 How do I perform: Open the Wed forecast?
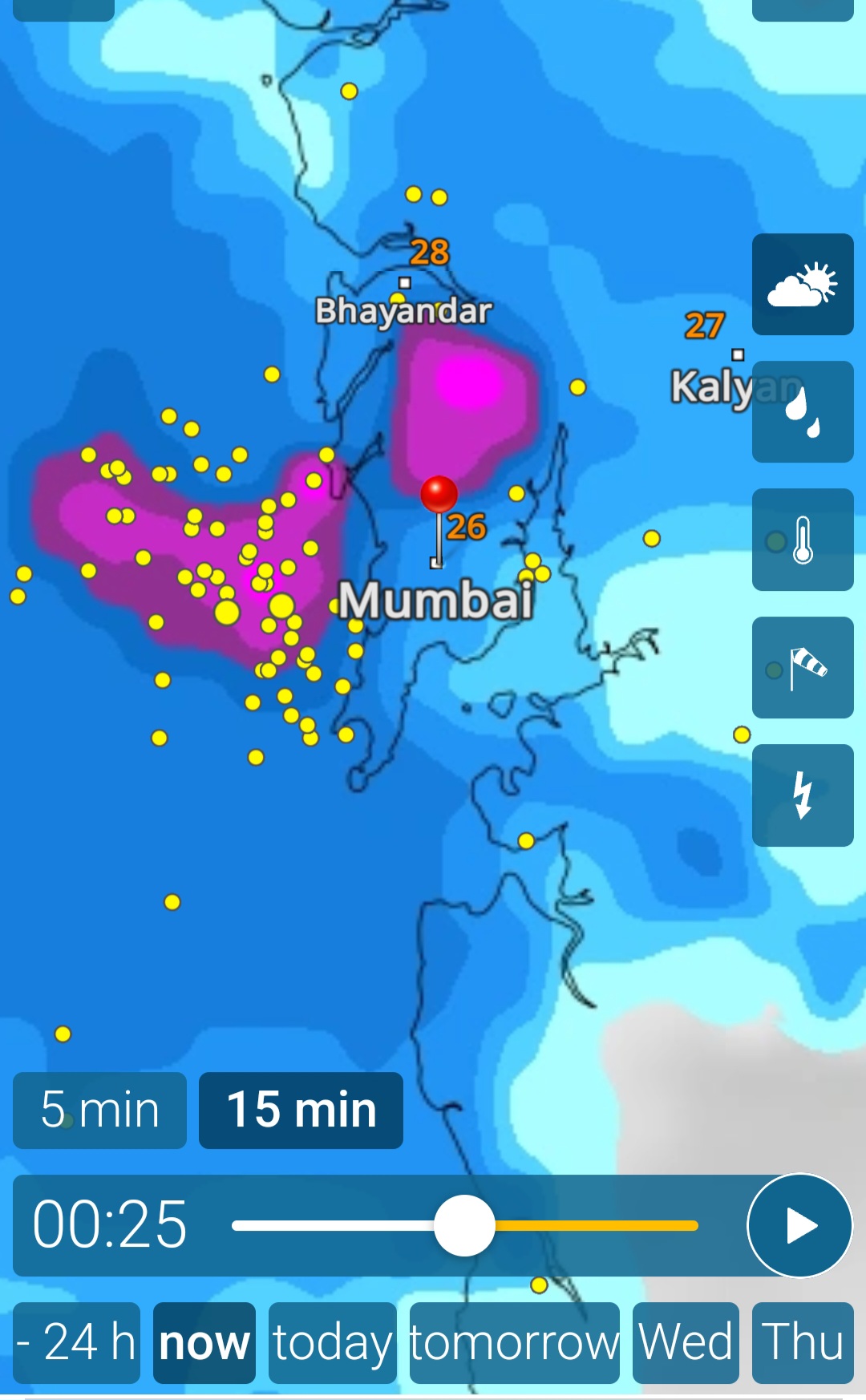pyautogui.click(x=686, y=1342)
